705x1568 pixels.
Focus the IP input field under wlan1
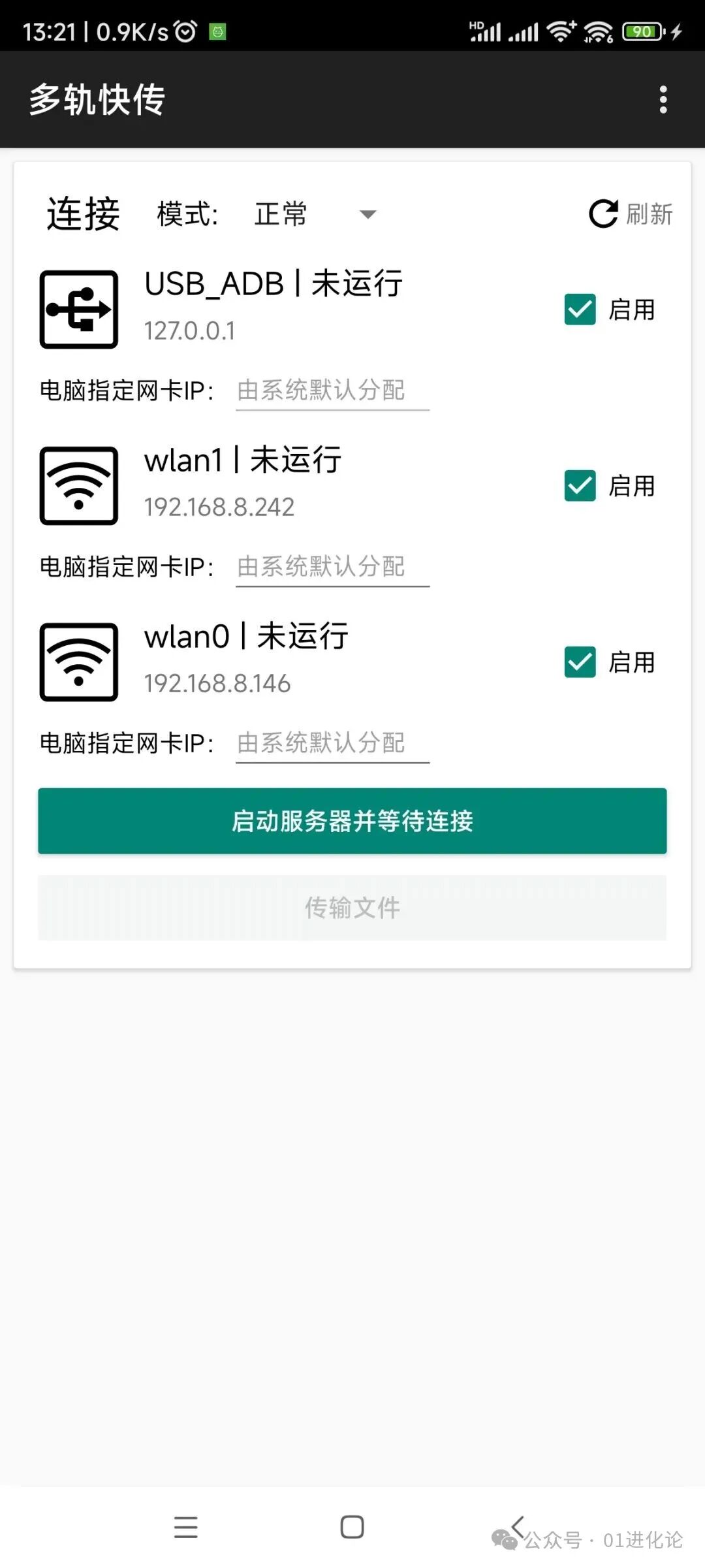[x=332, y=566]
